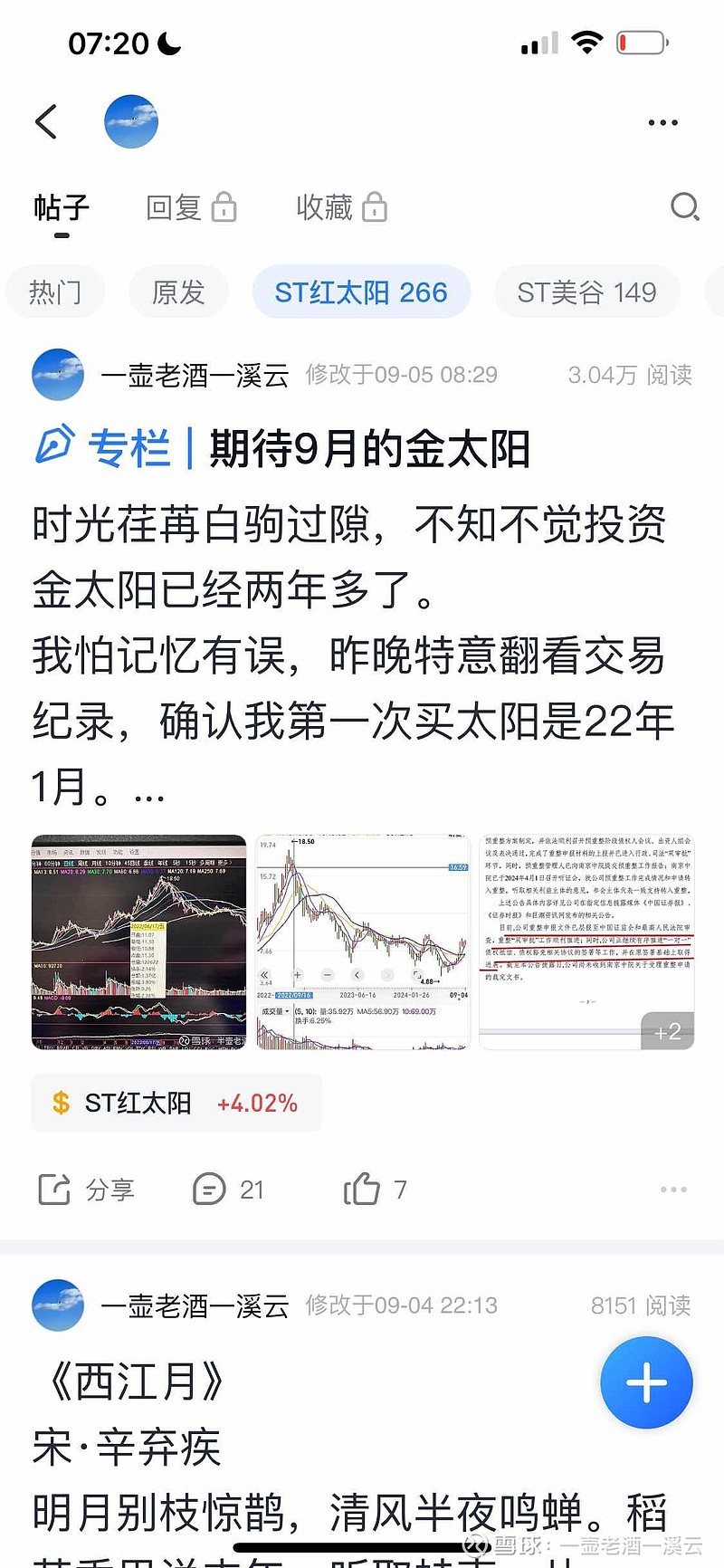The image size is (724, 1568).
Task: Open the 21 comments on the first post
Action: coord(228,1190)
